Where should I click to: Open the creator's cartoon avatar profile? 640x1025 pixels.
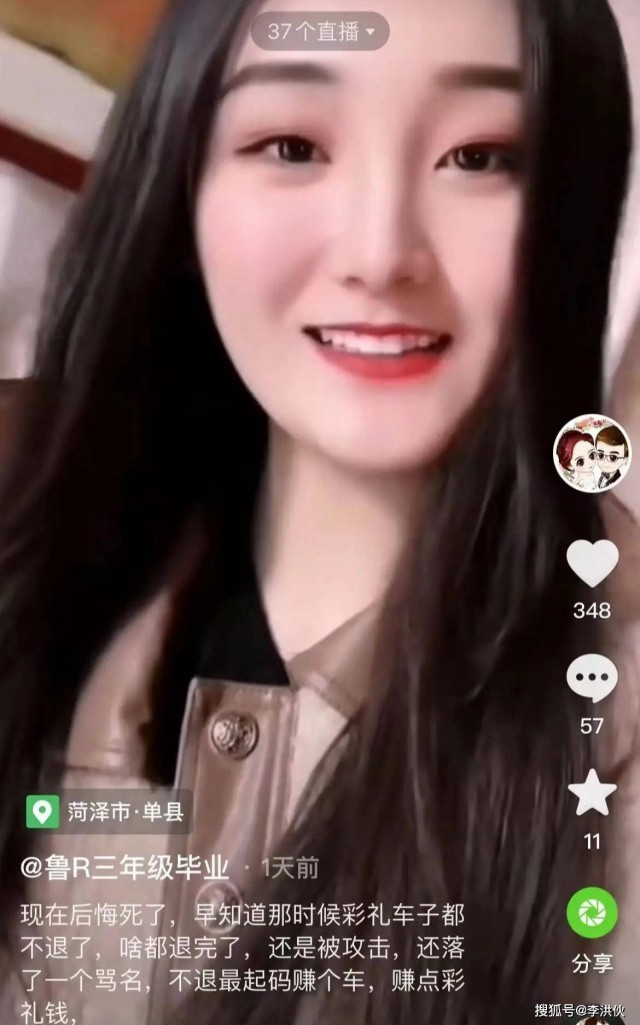pos(592,452)
